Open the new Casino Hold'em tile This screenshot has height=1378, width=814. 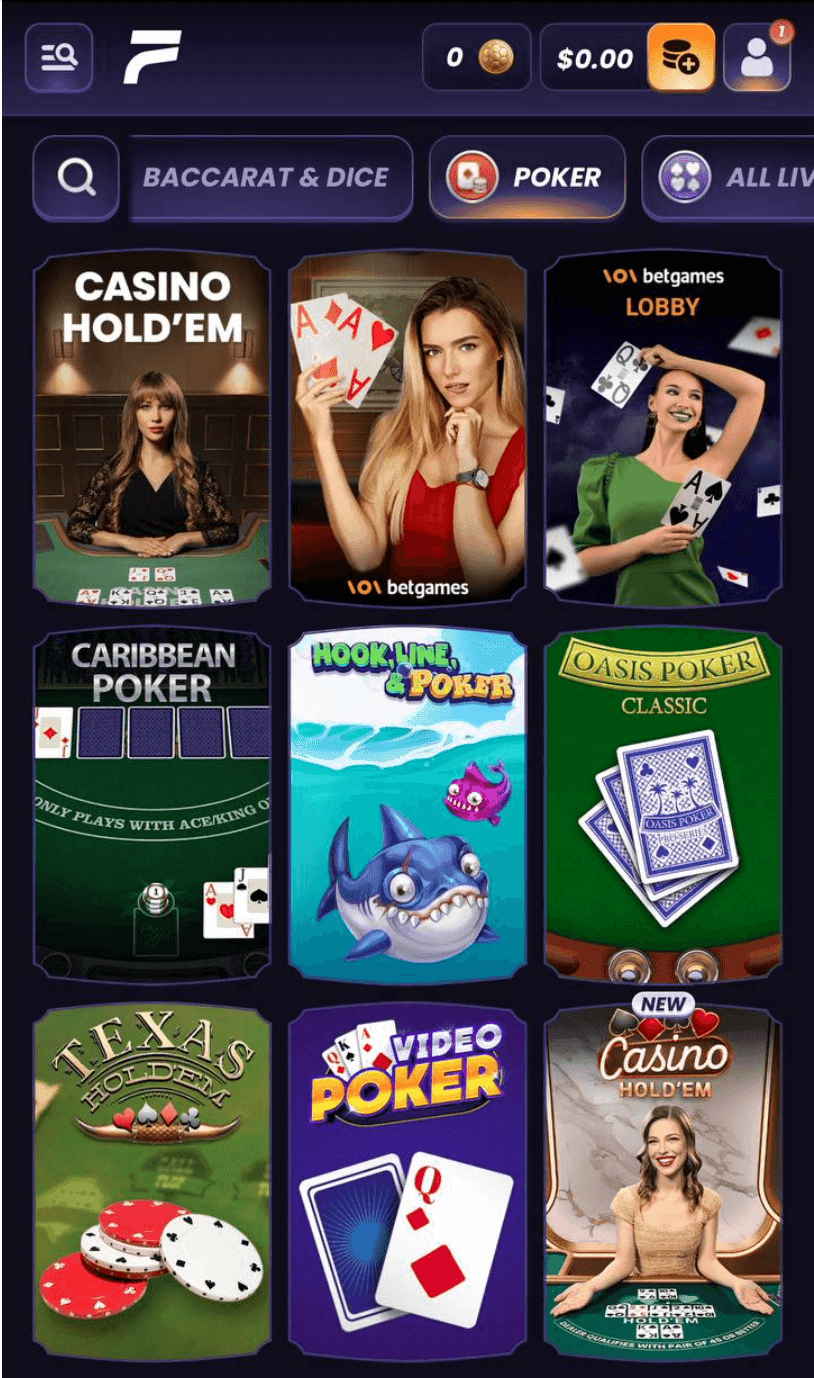pos(662,1182)
